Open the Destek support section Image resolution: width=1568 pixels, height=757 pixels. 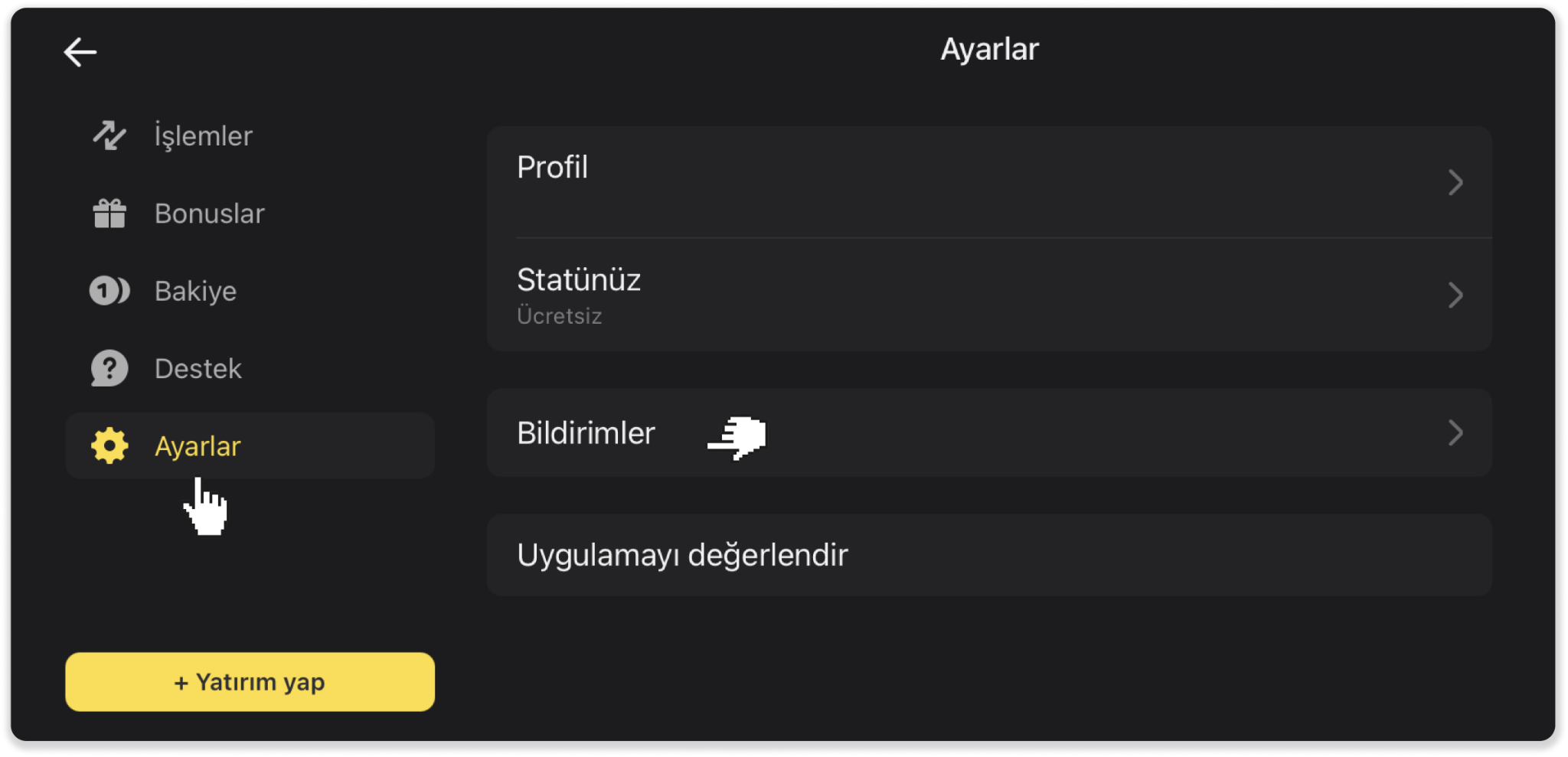[x=198, y=369]
